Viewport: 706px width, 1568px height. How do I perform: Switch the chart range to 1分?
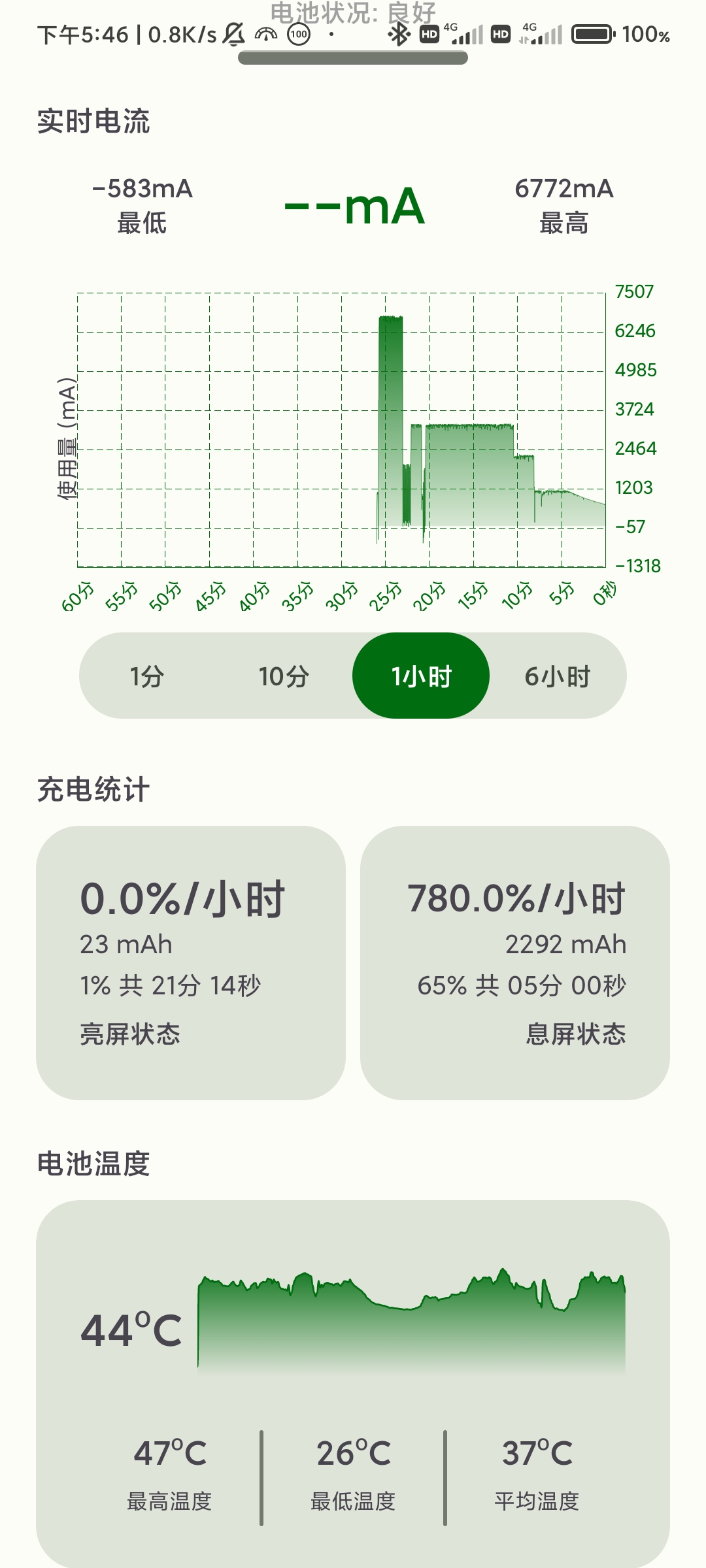[x=147, y=676]
